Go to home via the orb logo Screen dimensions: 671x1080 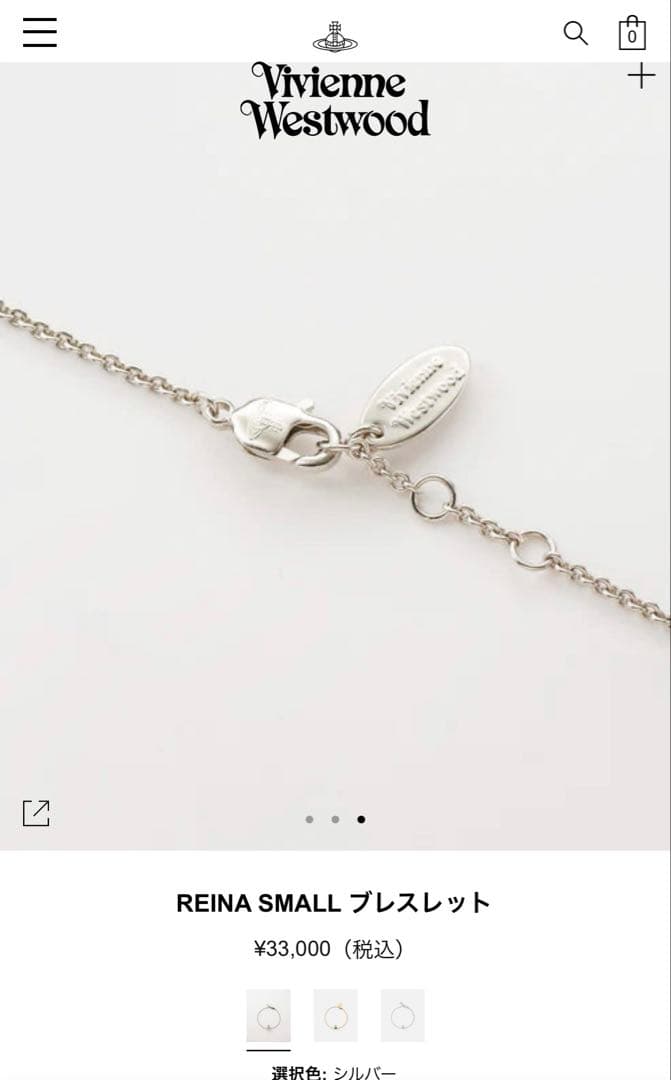pos(335,35)
